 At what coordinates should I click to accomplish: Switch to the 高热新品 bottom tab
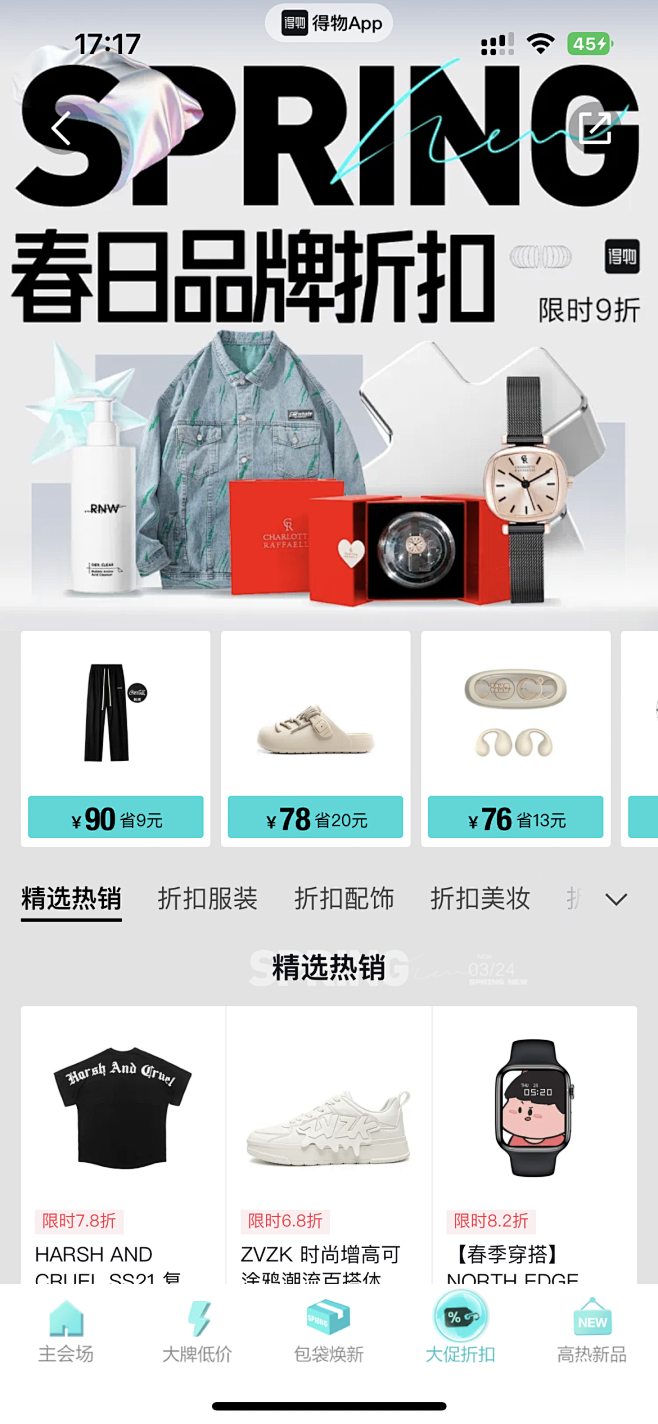point(592,1332)
